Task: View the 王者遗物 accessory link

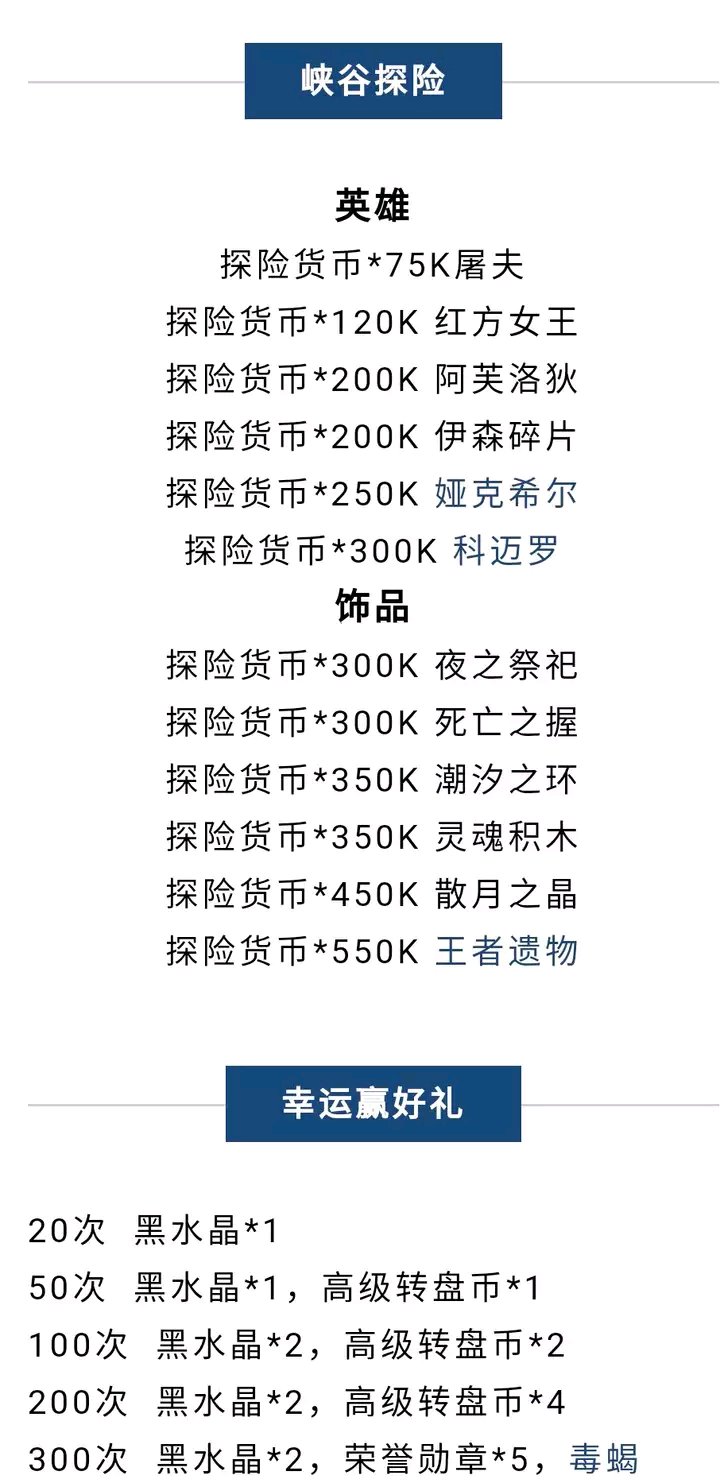Action: tap(506, 951)
